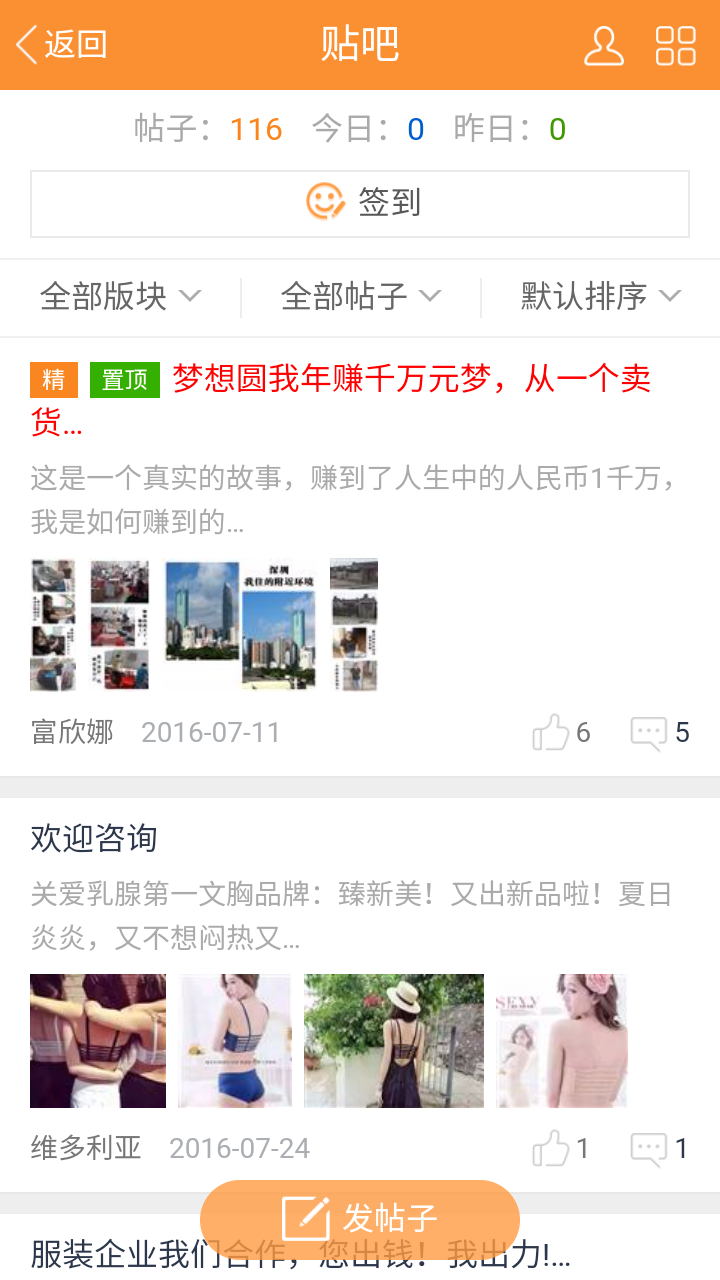Open the grid menu icon
The height and width of the screenshot is (1280, 720).
tap(675, 46)
